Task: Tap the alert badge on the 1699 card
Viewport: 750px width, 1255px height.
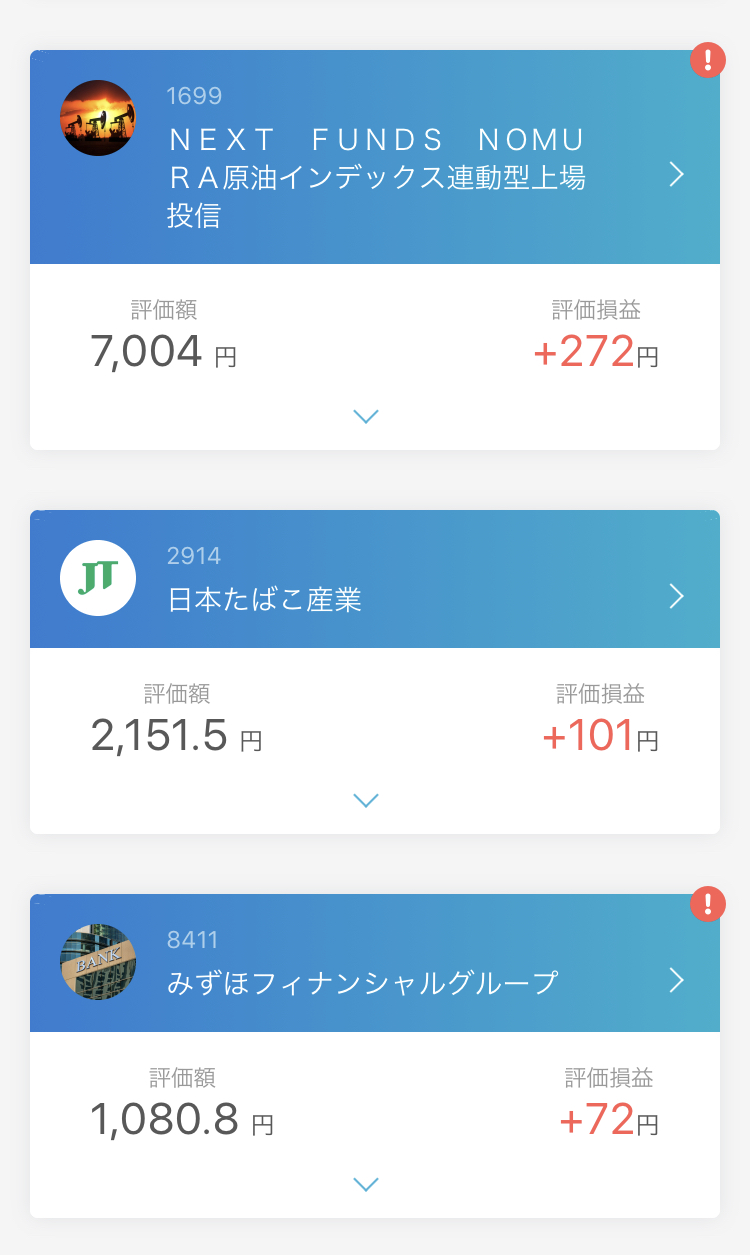Action: click(708, 60)
